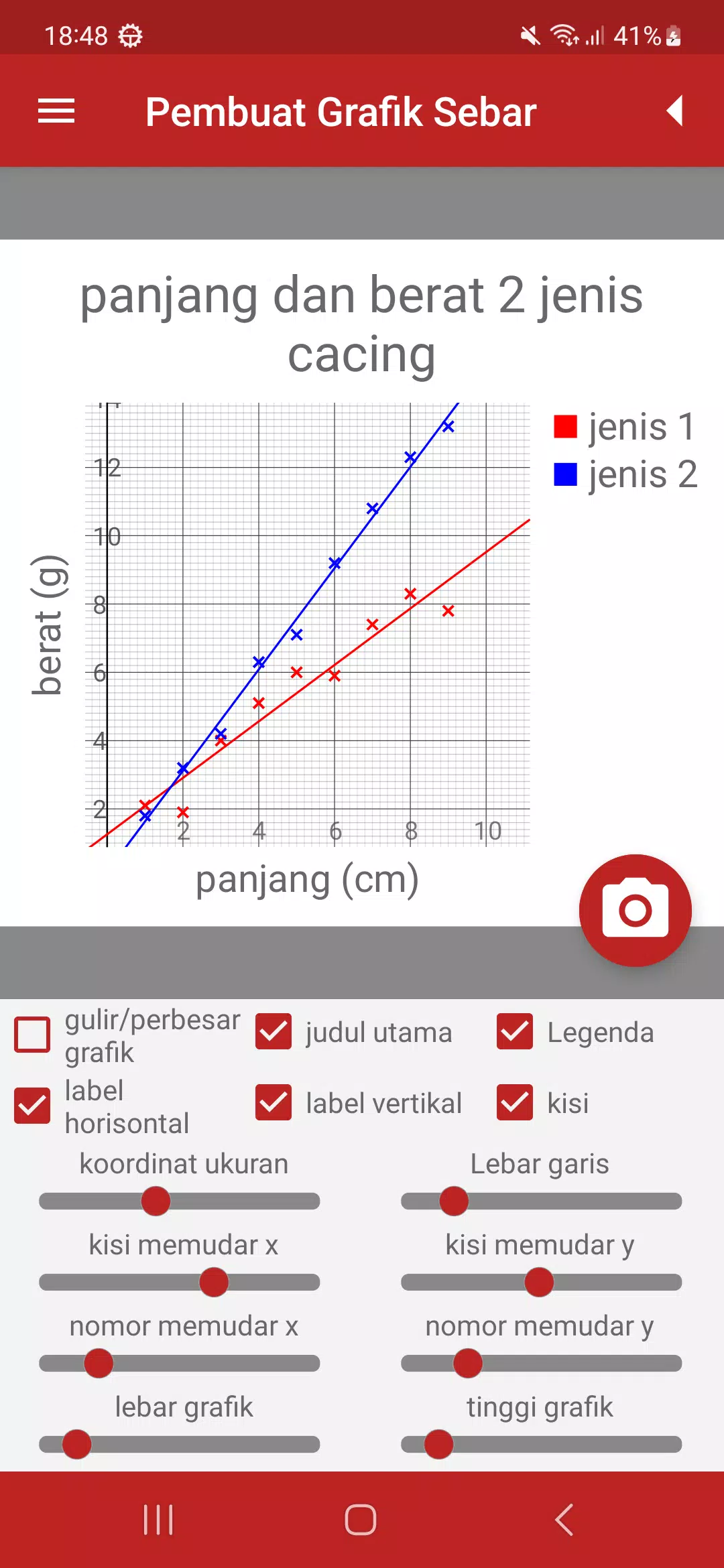Set the nomor memudar y slider

542,1363
